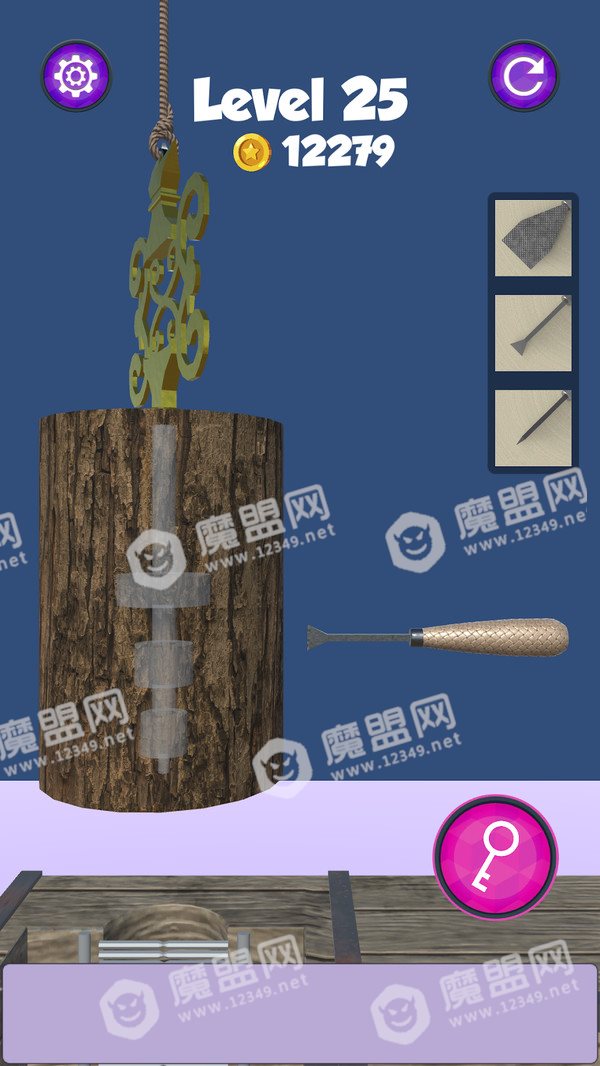
Task: Tap the pink key button
Action: 496,857
